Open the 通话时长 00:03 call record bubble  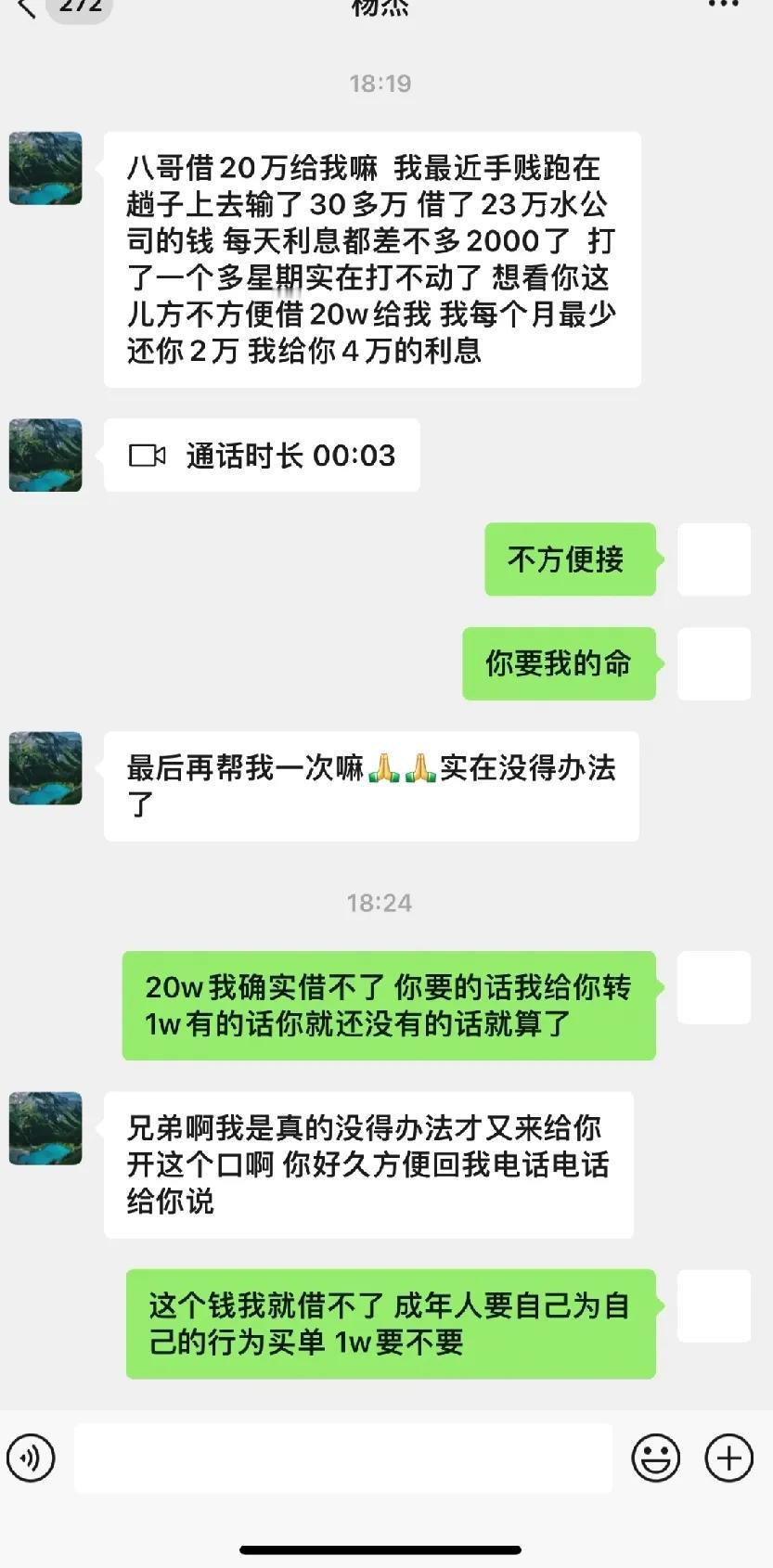(263, 455)
